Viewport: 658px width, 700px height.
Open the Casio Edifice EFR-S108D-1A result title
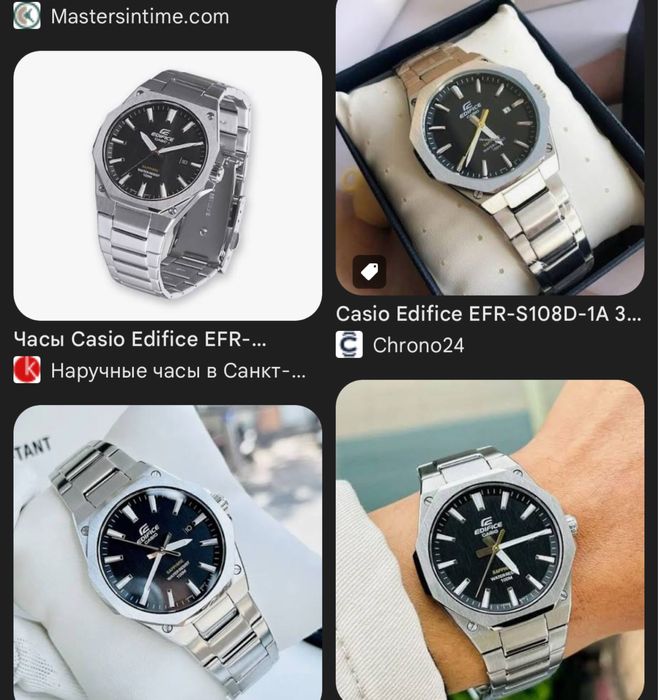point(488,314)
